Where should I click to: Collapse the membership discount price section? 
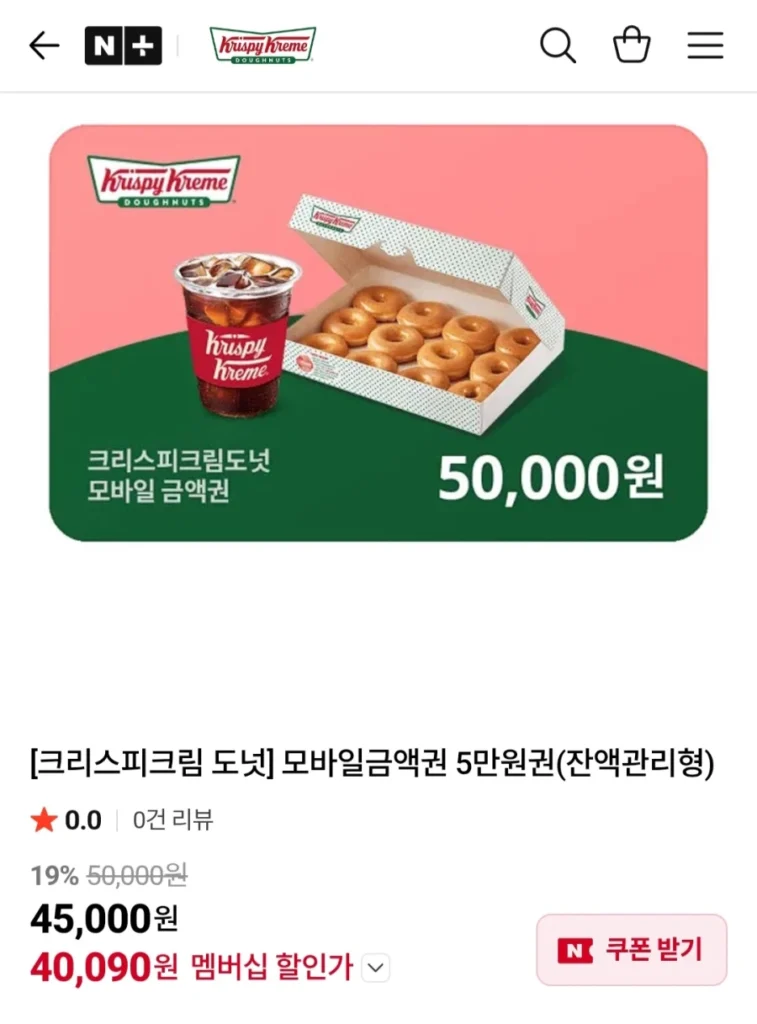tap(374, 968)
